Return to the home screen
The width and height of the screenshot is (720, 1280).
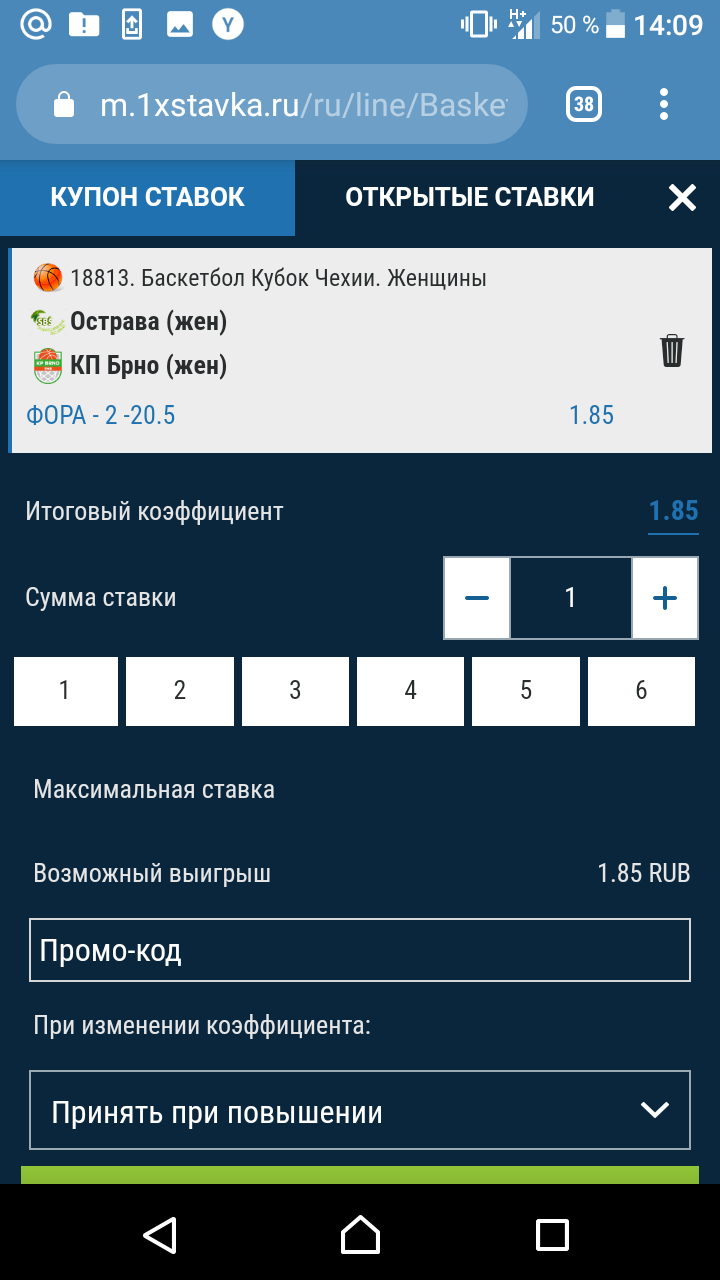[x=360, y=1234]
